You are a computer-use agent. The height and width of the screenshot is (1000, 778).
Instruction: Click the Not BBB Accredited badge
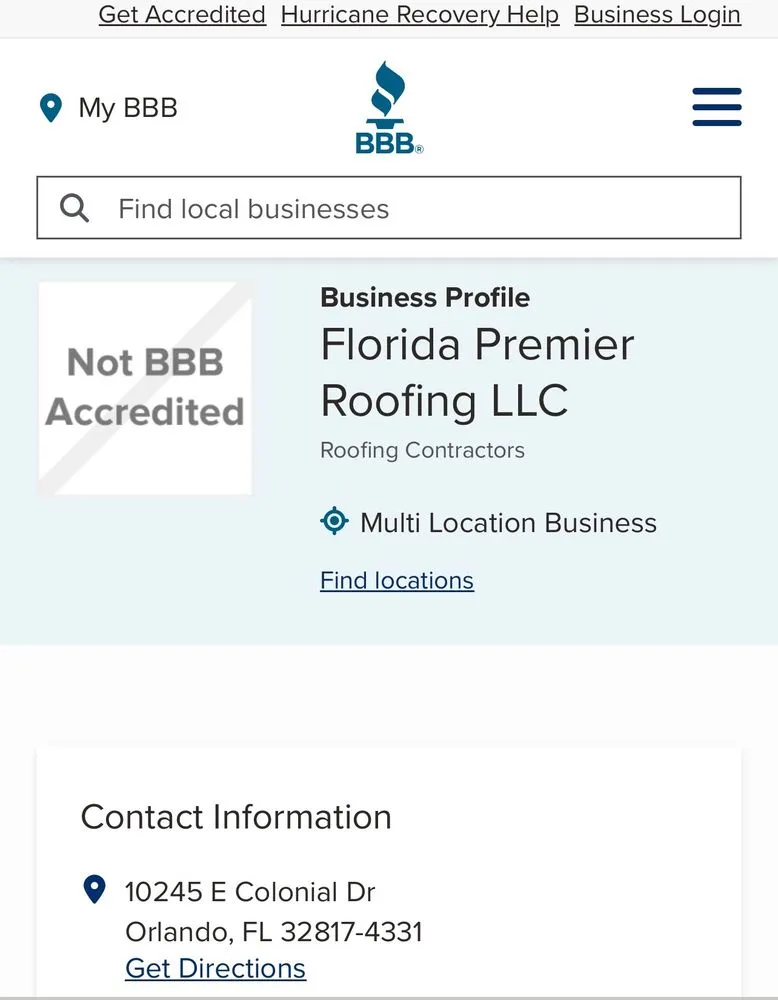(x=144, y=387)
